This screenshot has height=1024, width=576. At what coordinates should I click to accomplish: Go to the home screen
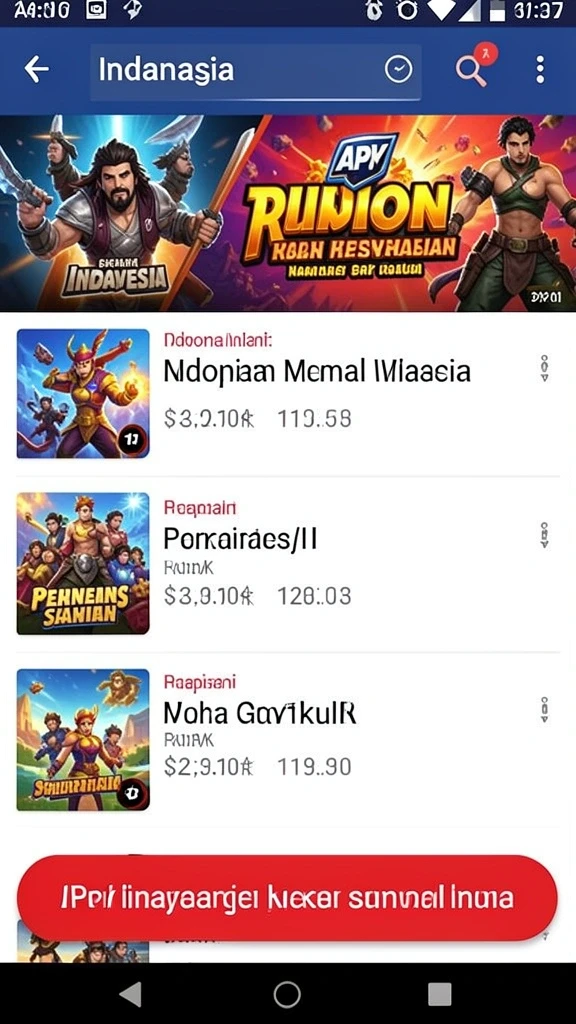click(287, 995)
